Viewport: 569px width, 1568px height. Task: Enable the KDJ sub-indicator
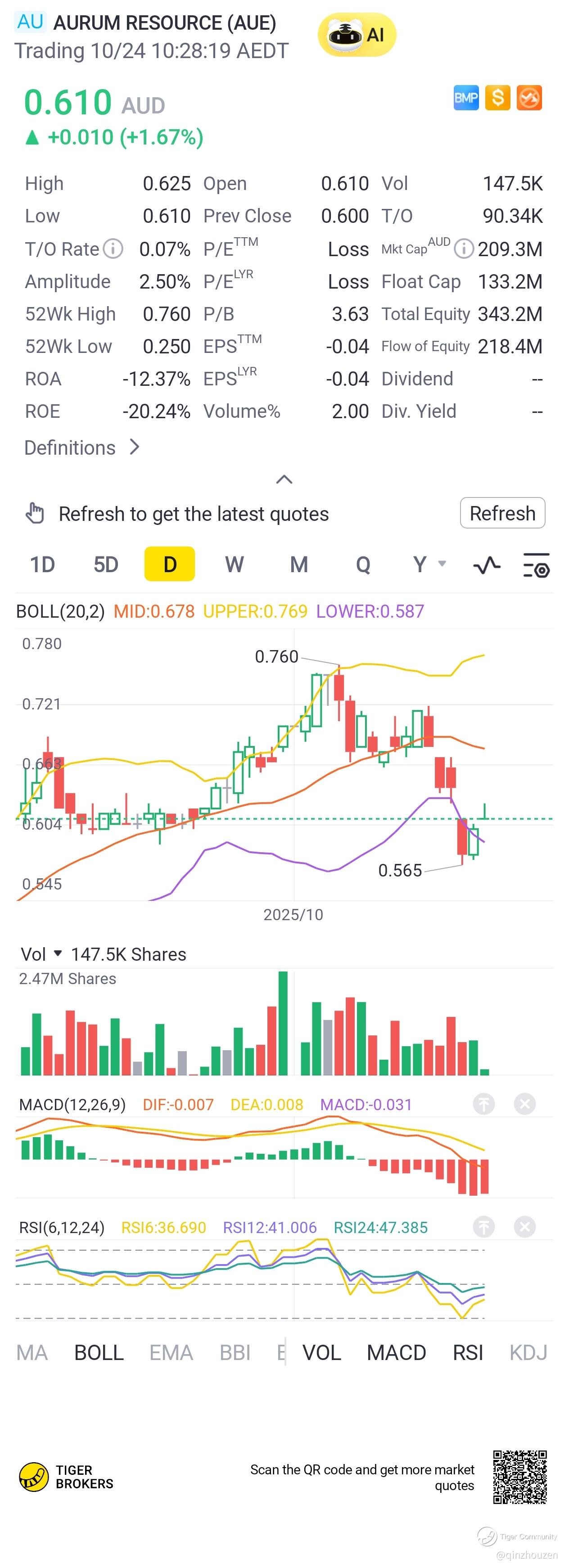[528, 1352]
